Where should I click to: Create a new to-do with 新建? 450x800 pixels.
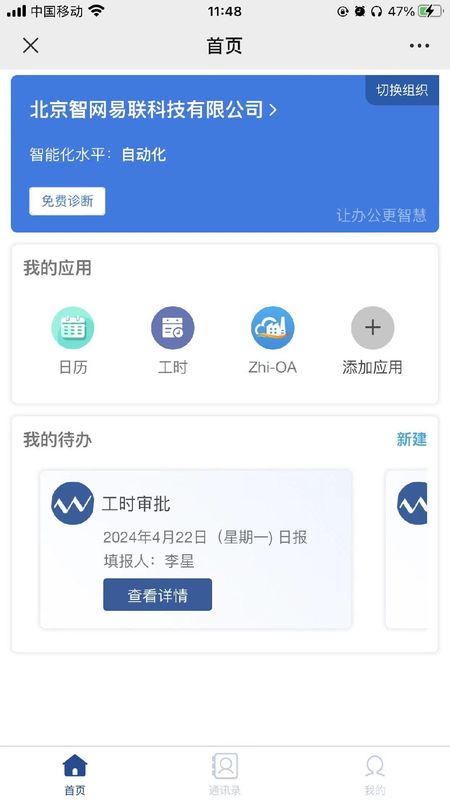point(411,439)
